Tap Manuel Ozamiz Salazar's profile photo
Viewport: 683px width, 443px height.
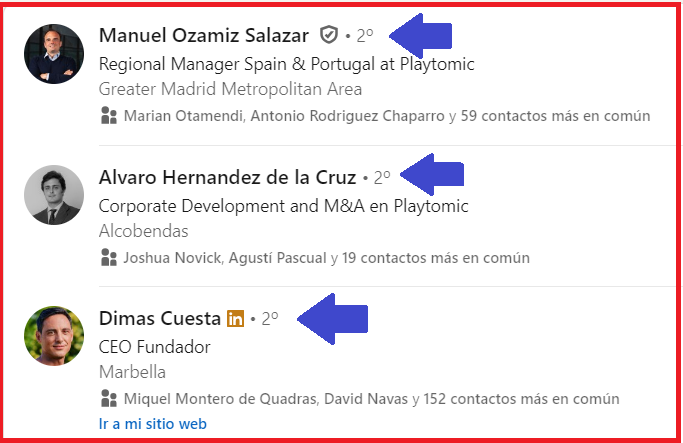(54, 54)
